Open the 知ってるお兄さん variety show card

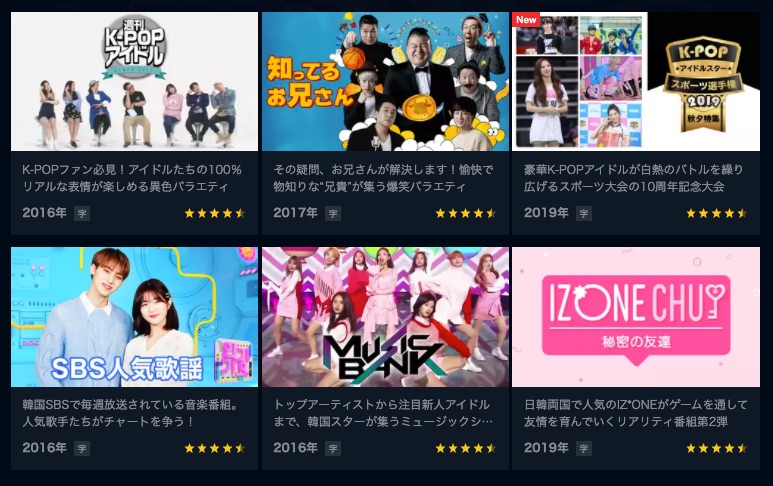point(385,82)
